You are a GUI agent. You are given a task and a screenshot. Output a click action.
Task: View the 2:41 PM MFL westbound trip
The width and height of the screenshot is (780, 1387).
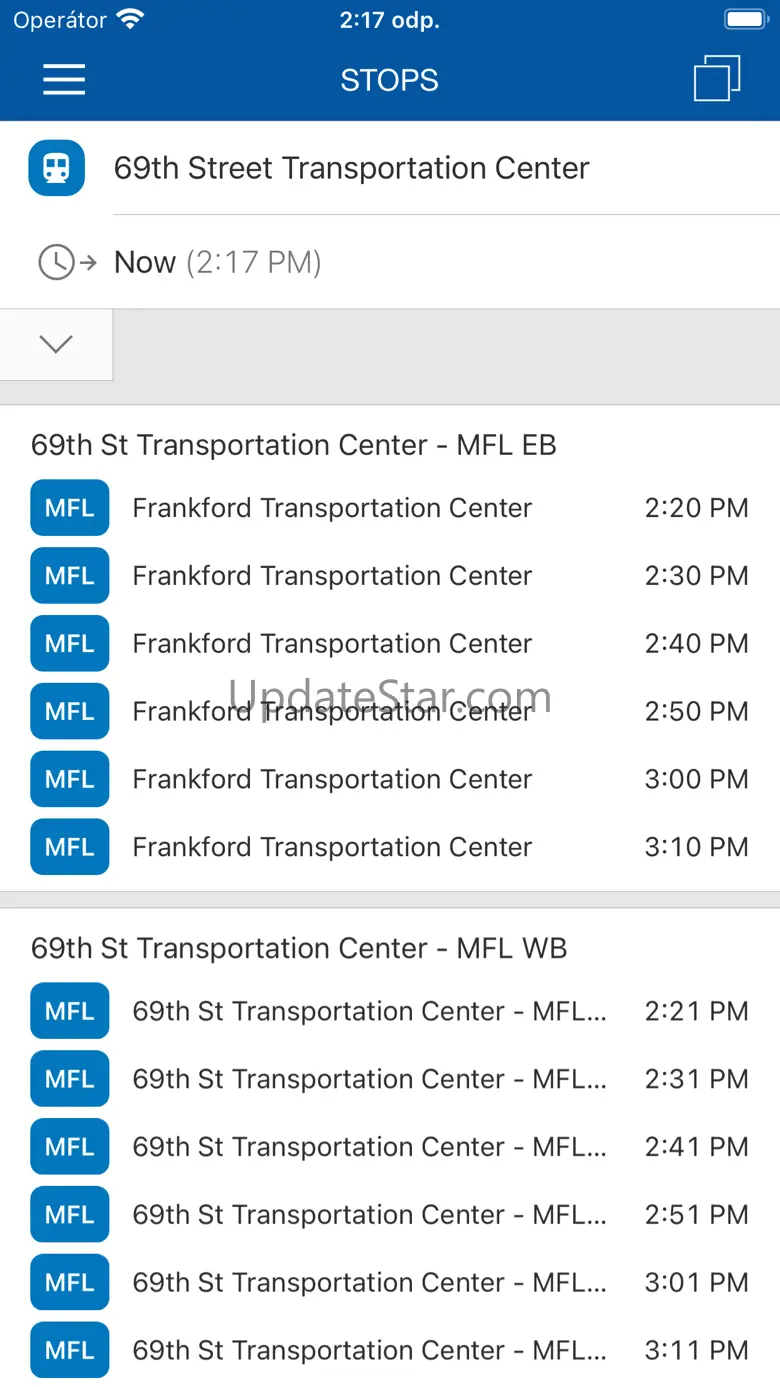tap(390, 1148)
